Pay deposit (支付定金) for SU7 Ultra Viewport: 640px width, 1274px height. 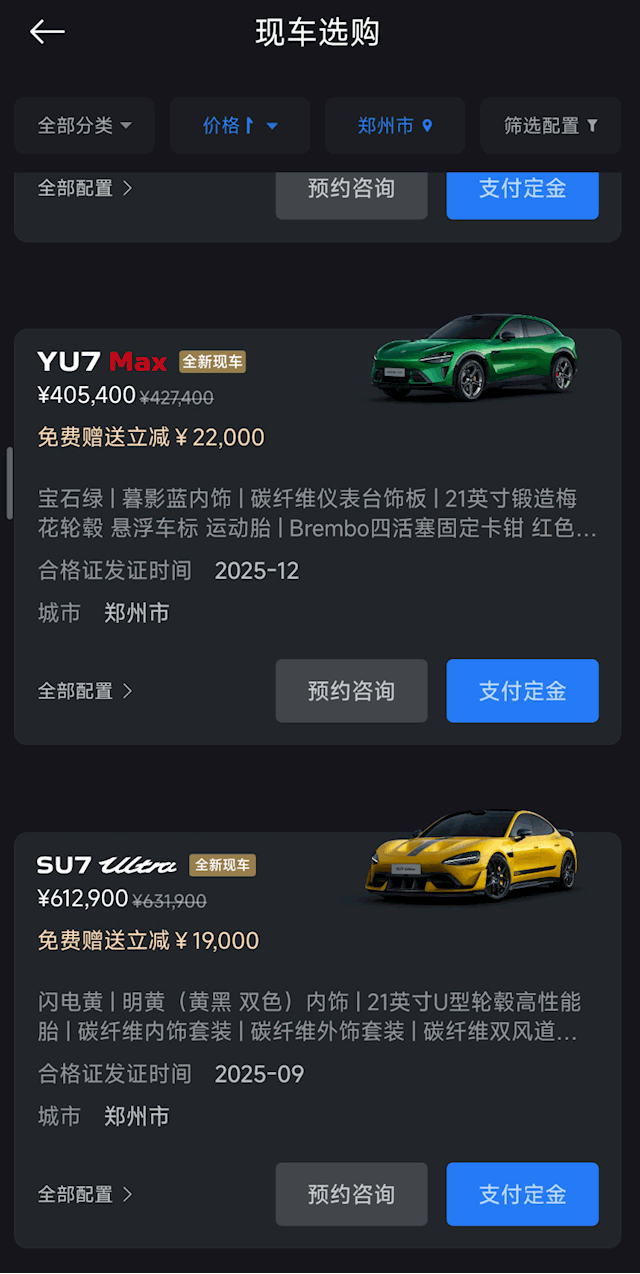[522, 1194]
